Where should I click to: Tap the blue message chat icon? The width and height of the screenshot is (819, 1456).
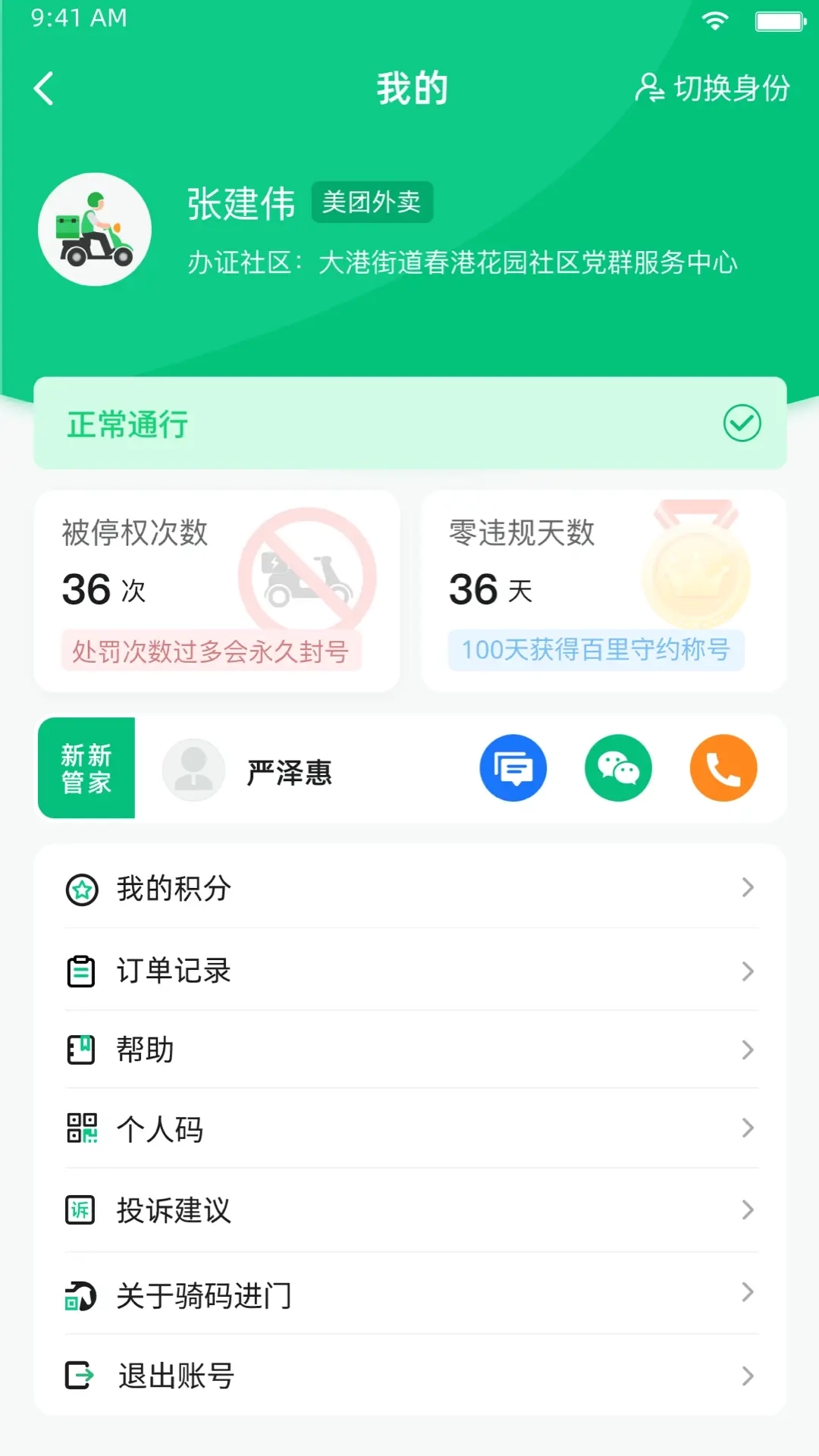tap(513, 767)
